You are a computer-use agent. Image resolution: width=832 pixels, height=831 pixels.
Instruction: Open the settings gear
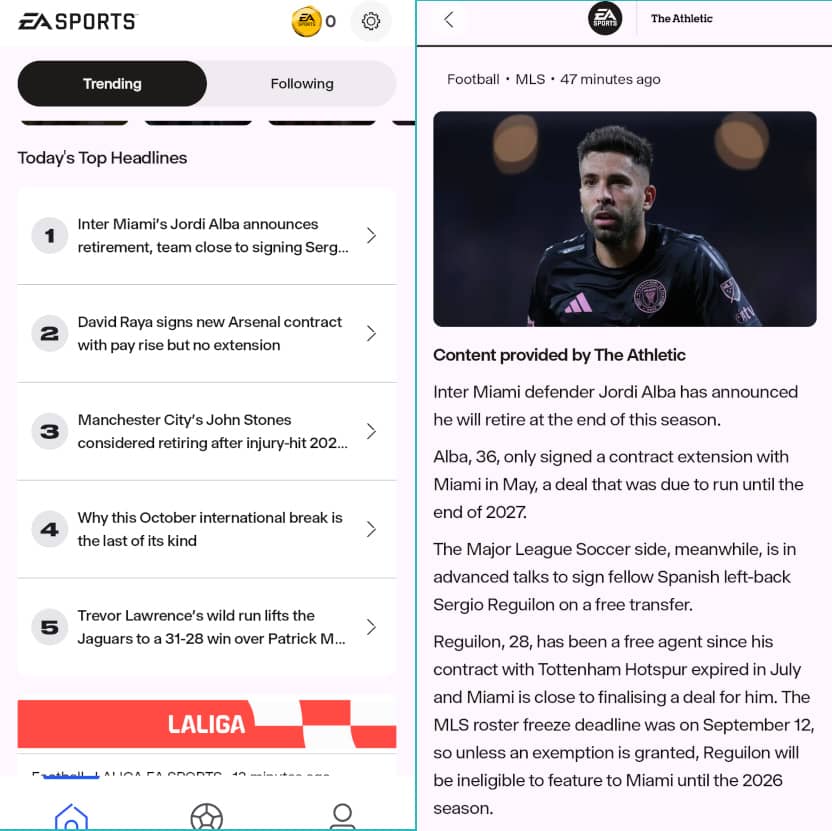point(371,21)
